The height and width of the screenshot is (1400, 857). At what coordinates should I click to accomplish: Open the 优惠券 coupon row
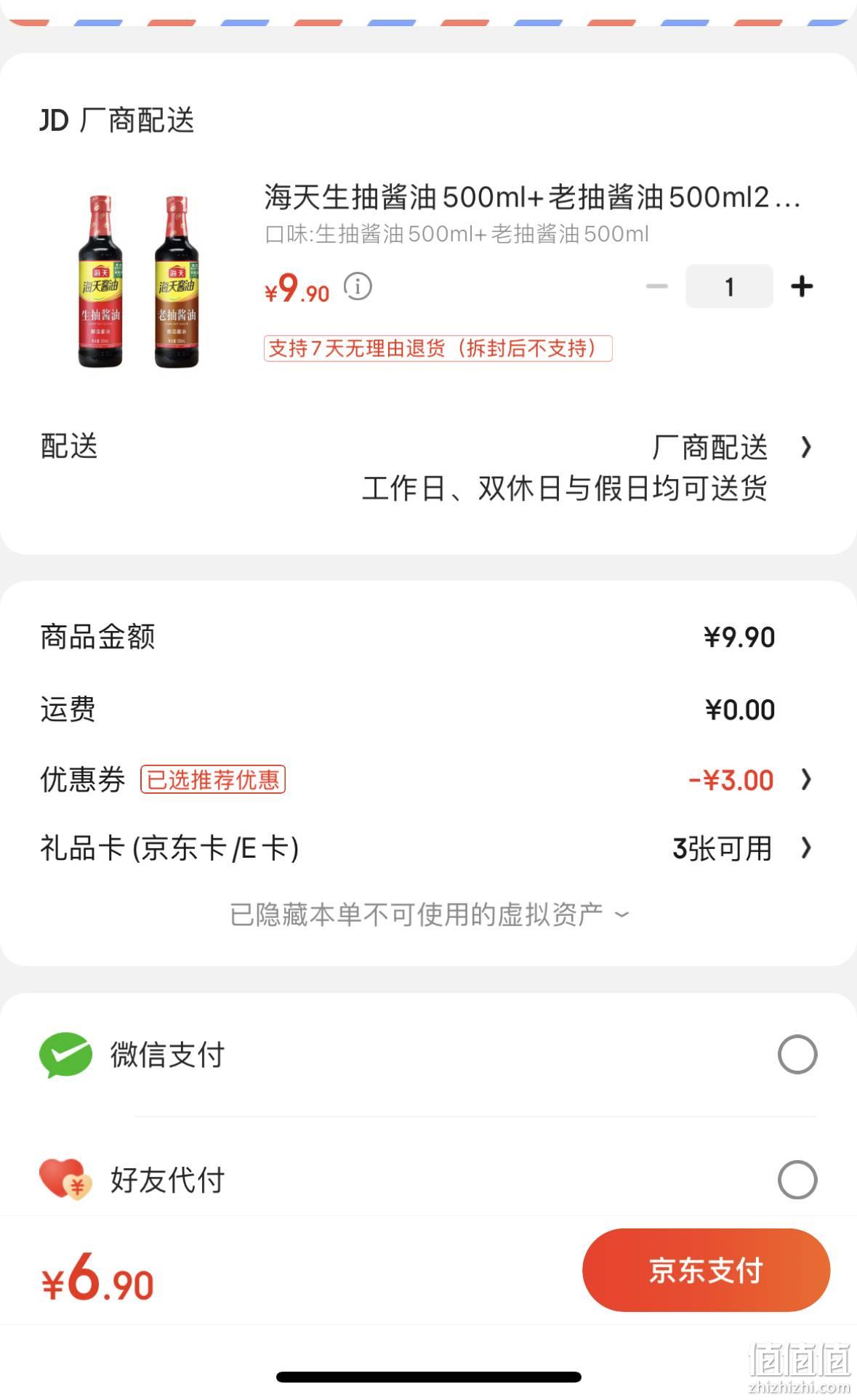[x=428, y=780]
